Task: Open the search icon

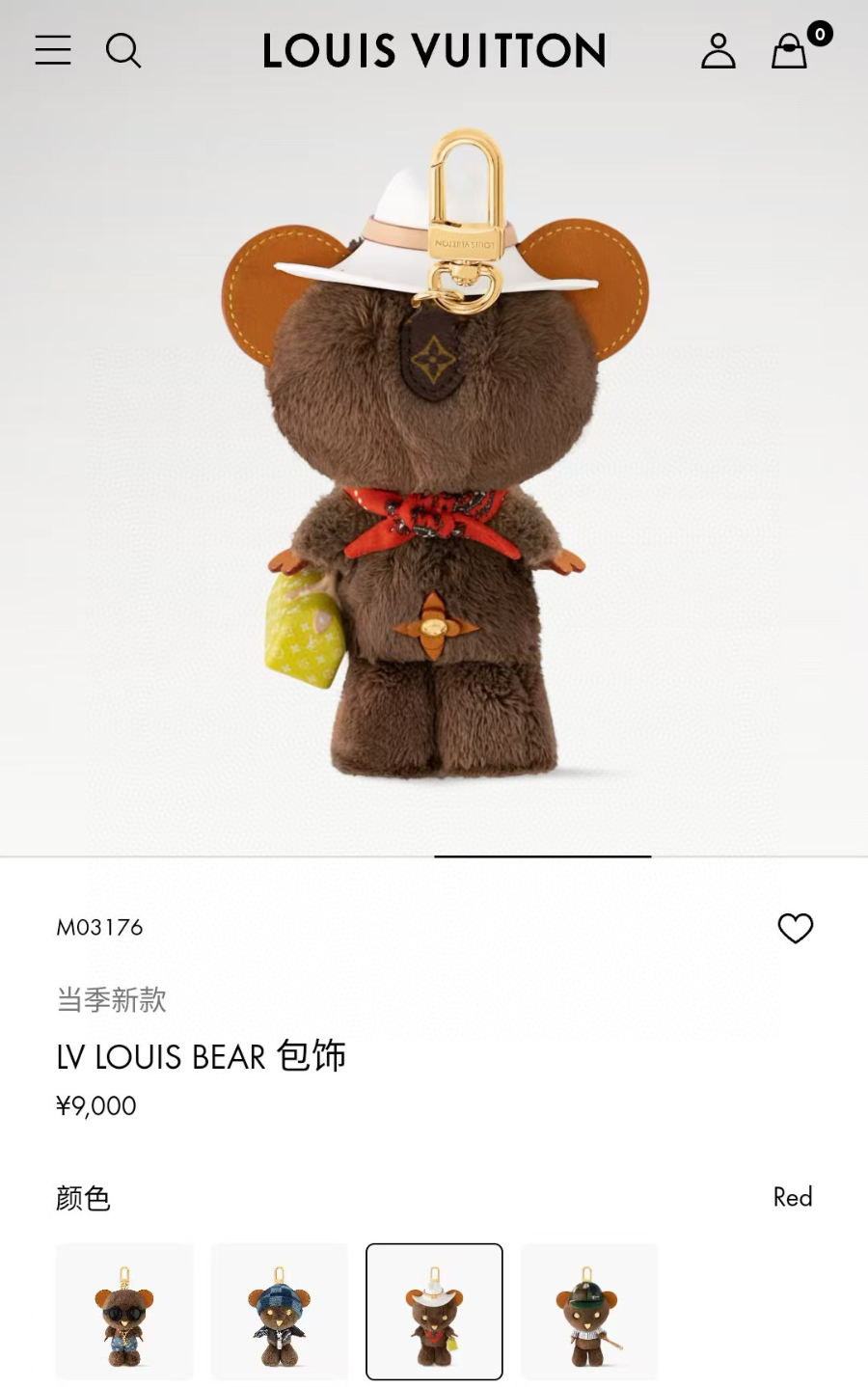Action: point(123,50)
